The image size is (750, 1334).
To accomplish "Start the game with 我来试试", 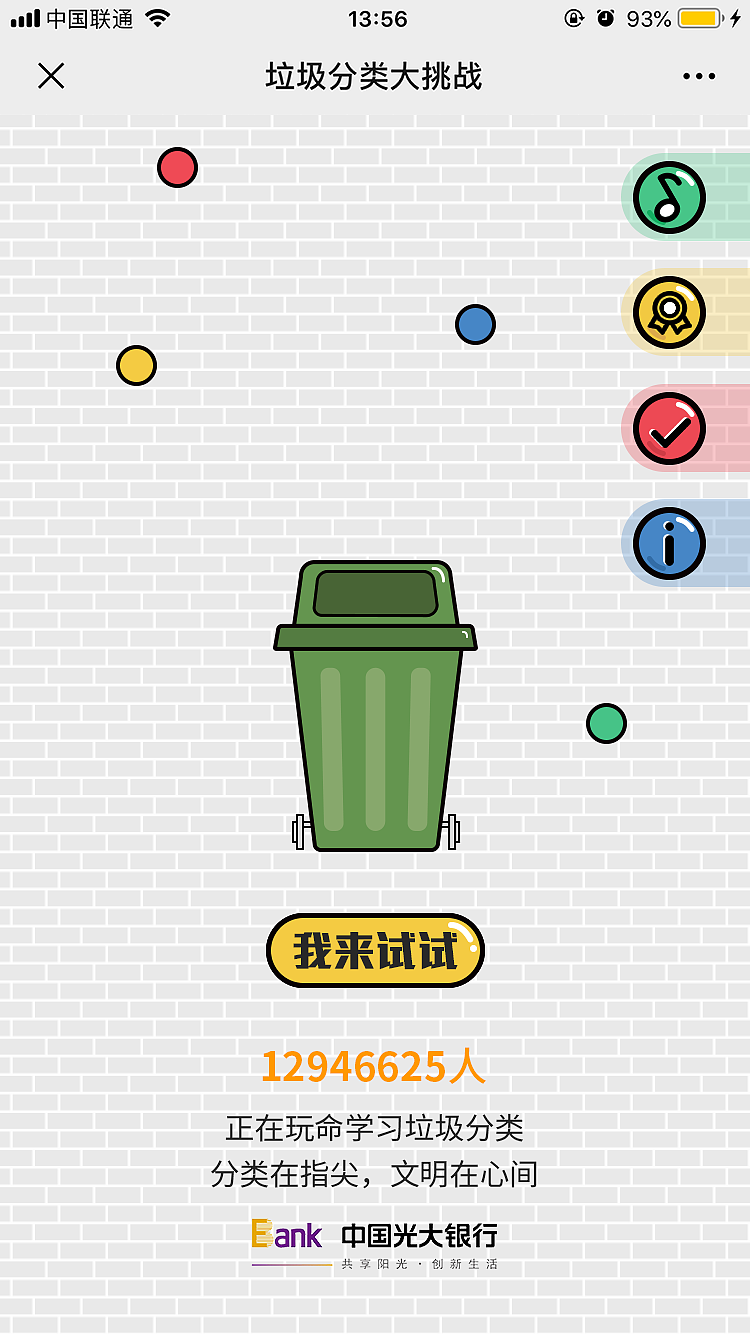I will pos(375,950).
